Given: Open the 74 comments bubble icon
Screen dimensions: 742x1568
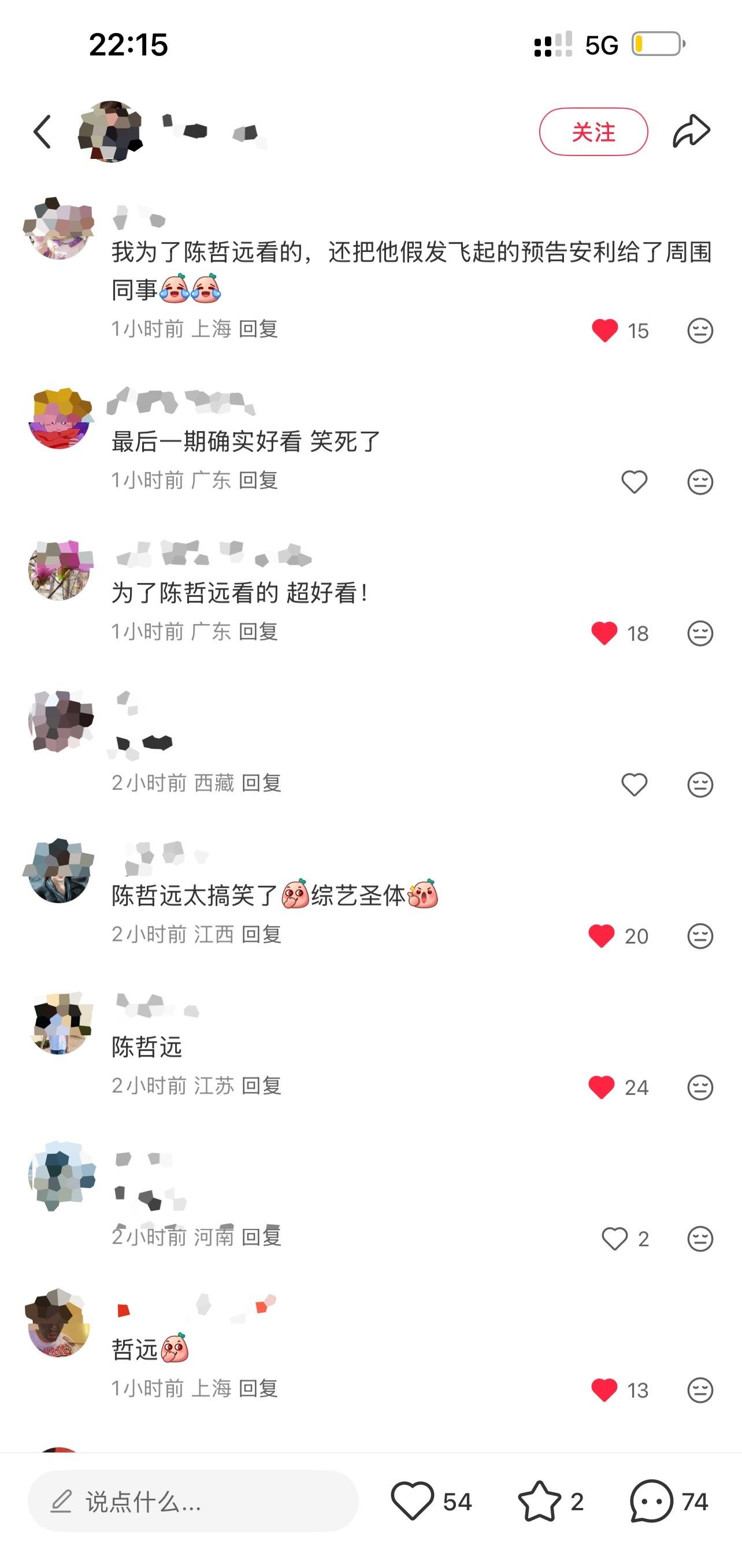Looking at the screenshot, I should 651,1502.
